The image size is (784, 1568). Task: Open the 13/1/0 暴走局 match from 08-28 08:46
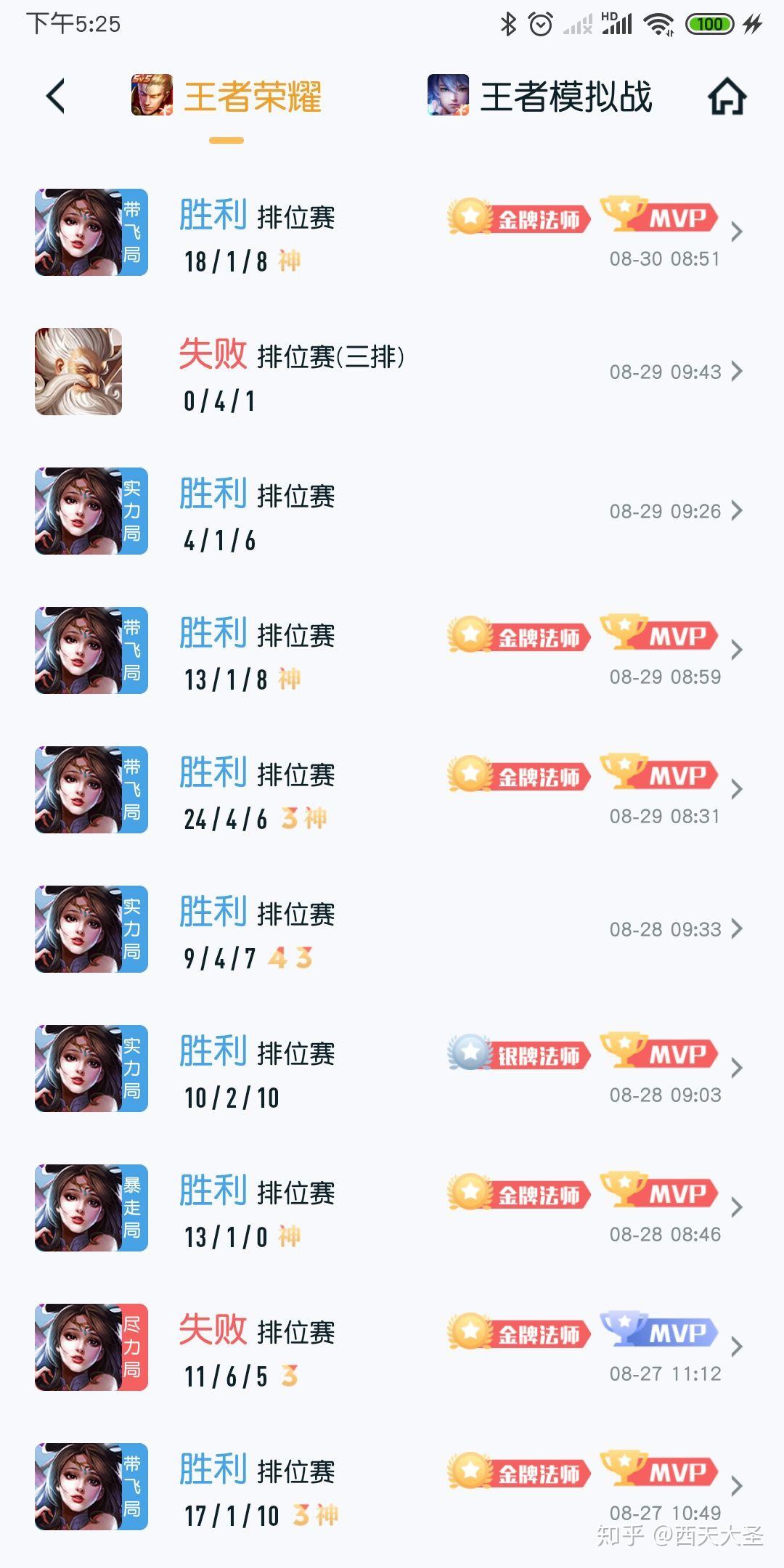pos(391,1209)
